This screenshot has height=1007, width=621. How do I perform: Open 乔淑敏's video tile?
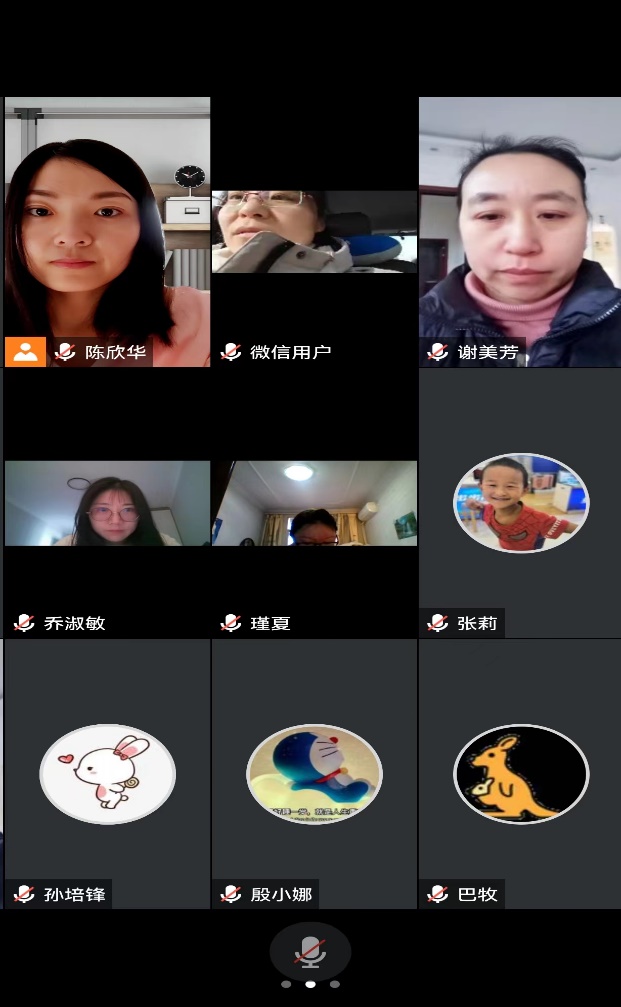tap(107, 503)
